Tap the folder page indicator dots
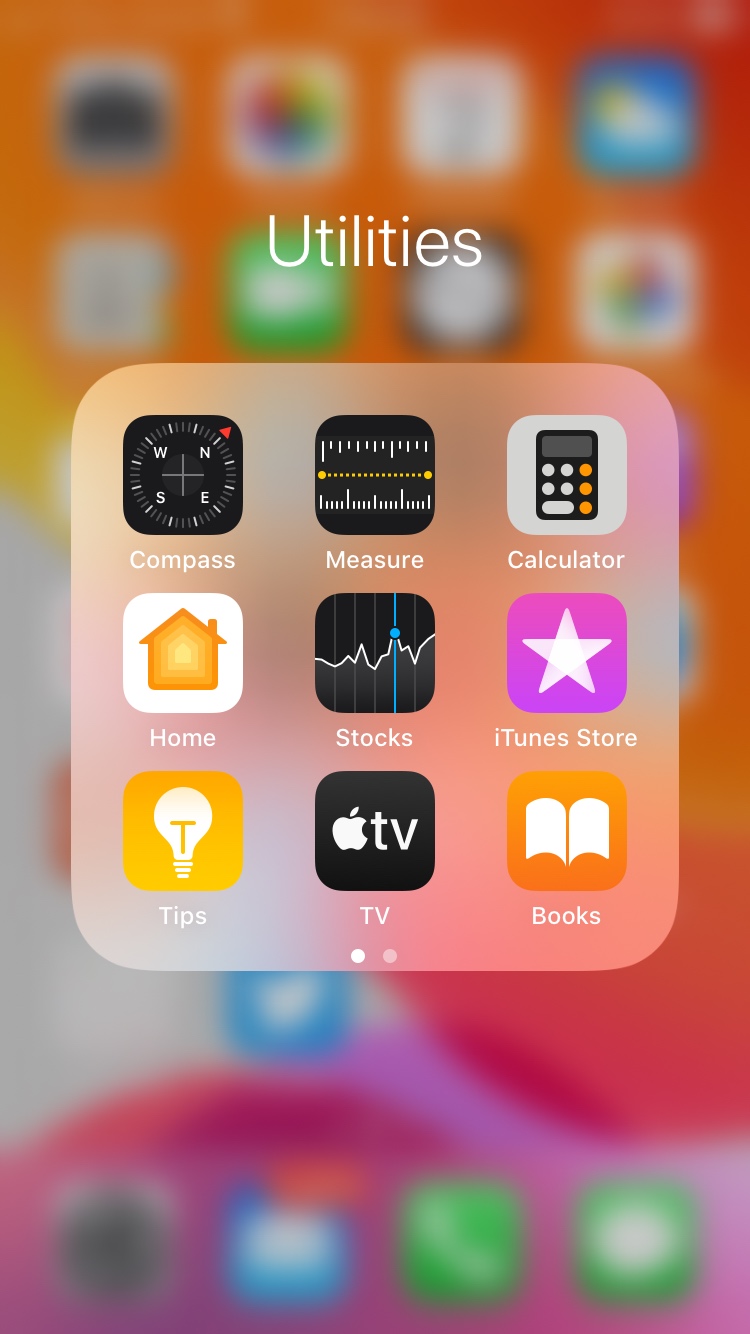Viewport: 750px width, 1334px height. click(374, 956)
